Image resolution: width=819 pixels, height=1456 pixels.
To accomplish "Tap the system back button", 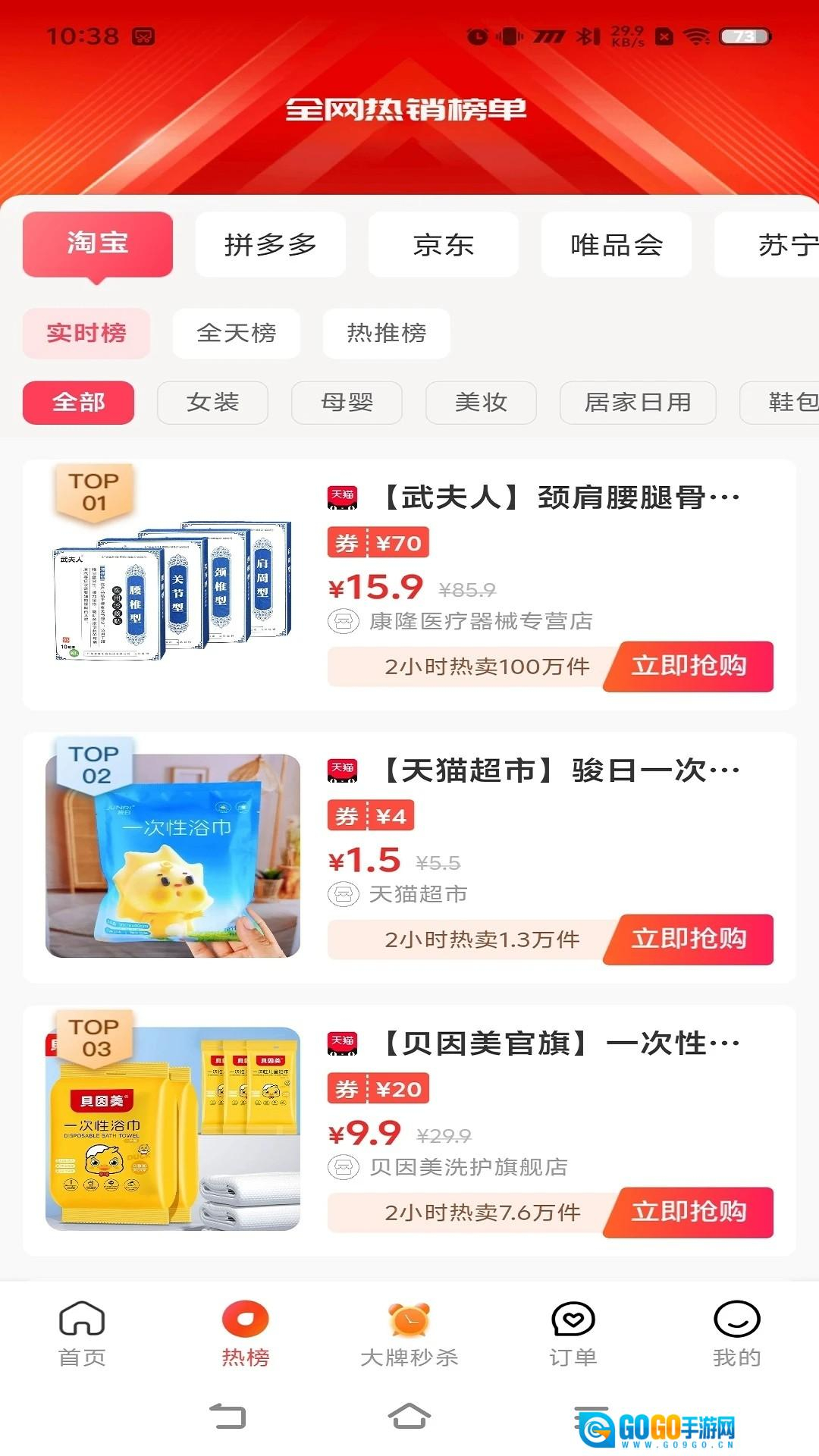I will (227, 1416).
